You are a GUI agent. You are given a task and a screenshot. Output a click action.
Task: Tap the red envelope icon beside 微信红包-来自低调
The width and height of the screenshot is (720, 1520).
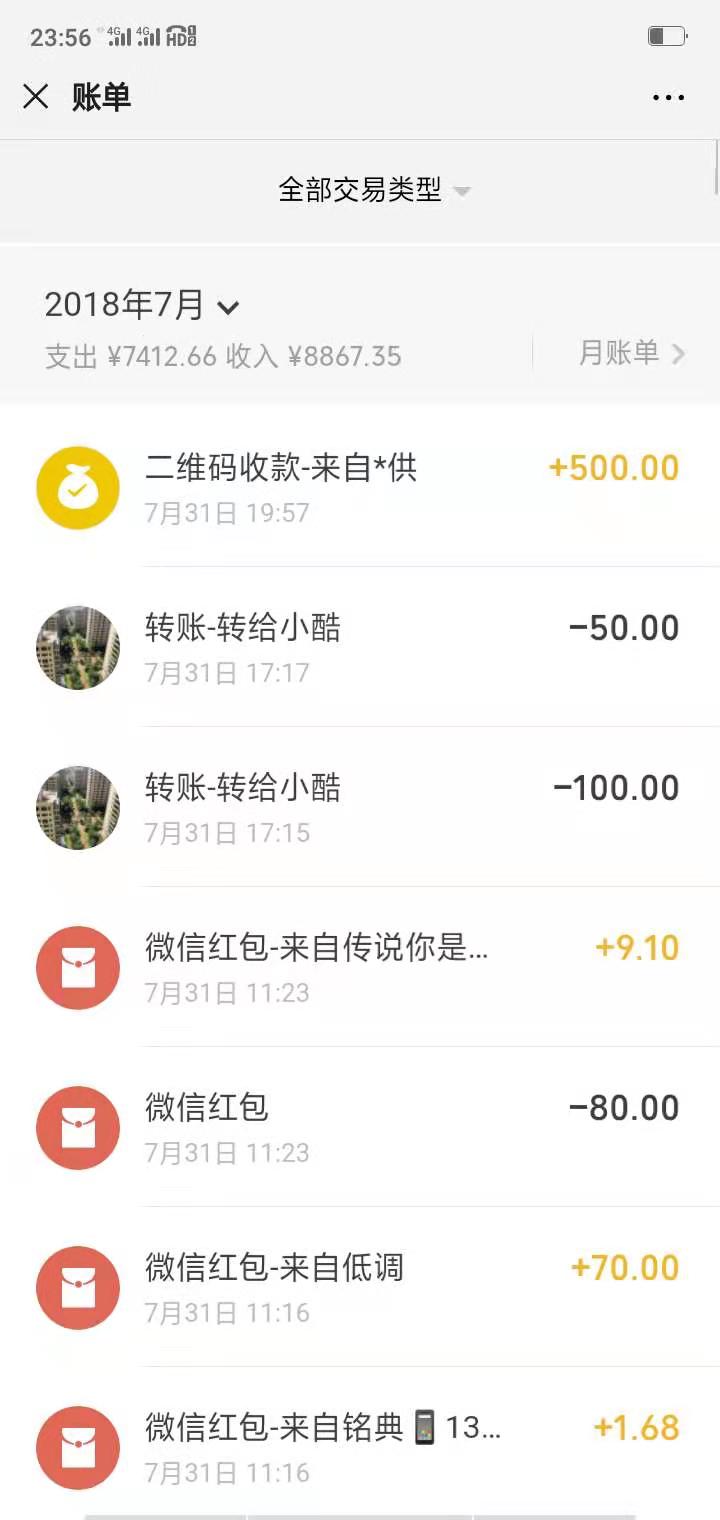pyautogui.click(x=77, y=1287)
